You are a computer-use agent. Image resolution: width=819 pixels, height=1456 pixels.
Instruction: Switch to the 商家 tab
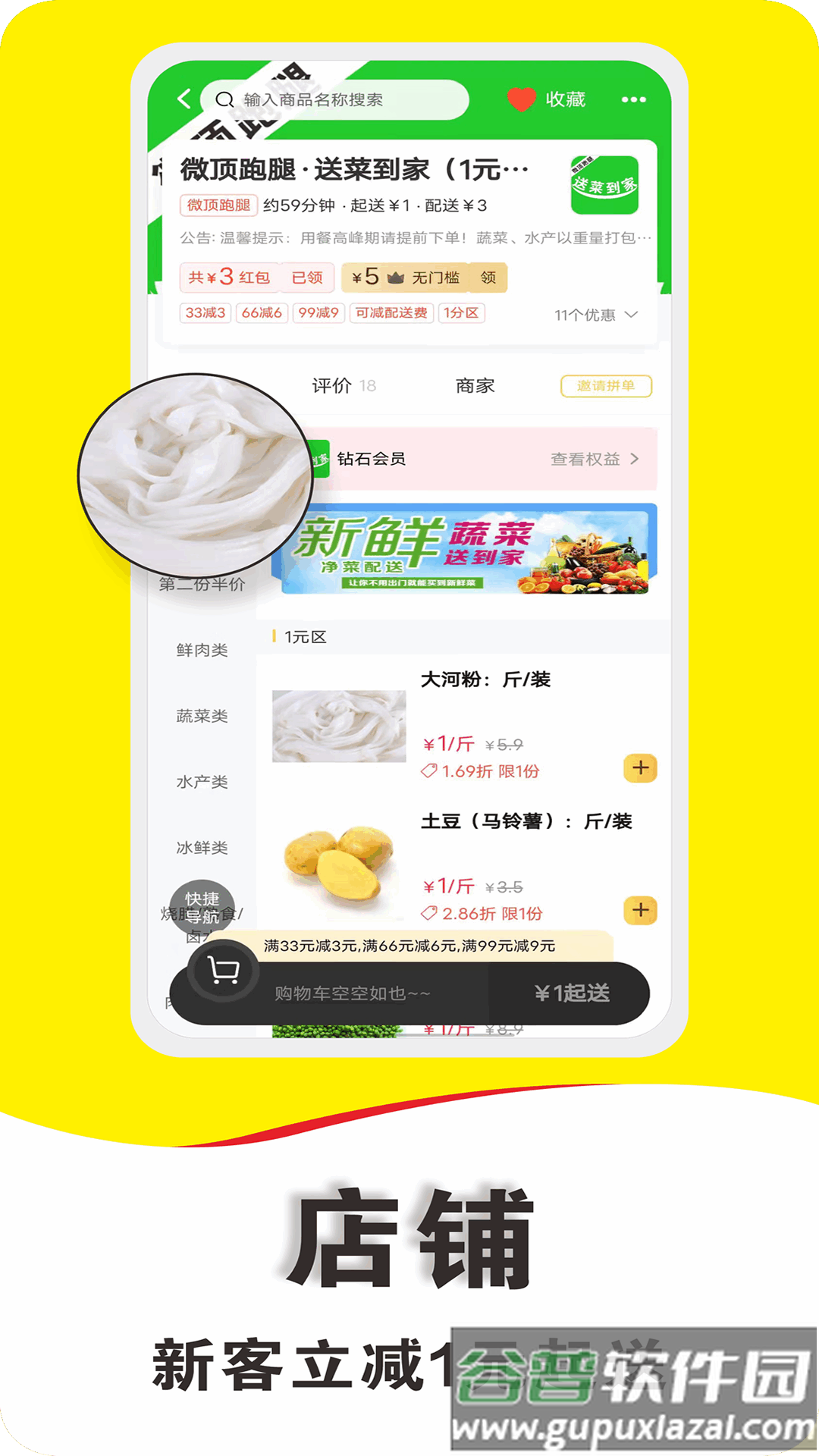click(475, 385)
